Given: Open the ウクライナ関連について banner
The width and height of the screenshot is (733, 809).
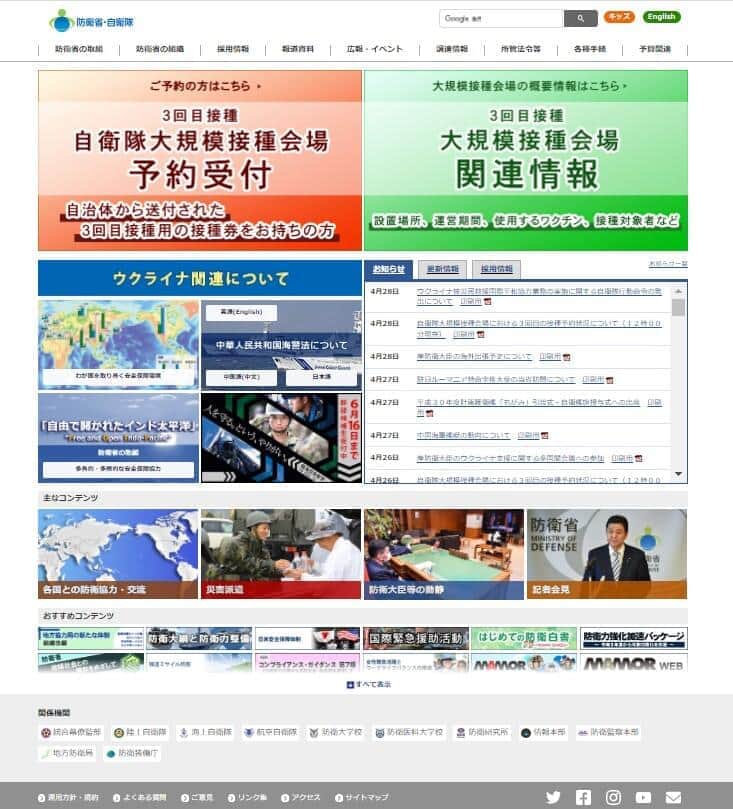Looking at the screenshot, I should [200, 277].
